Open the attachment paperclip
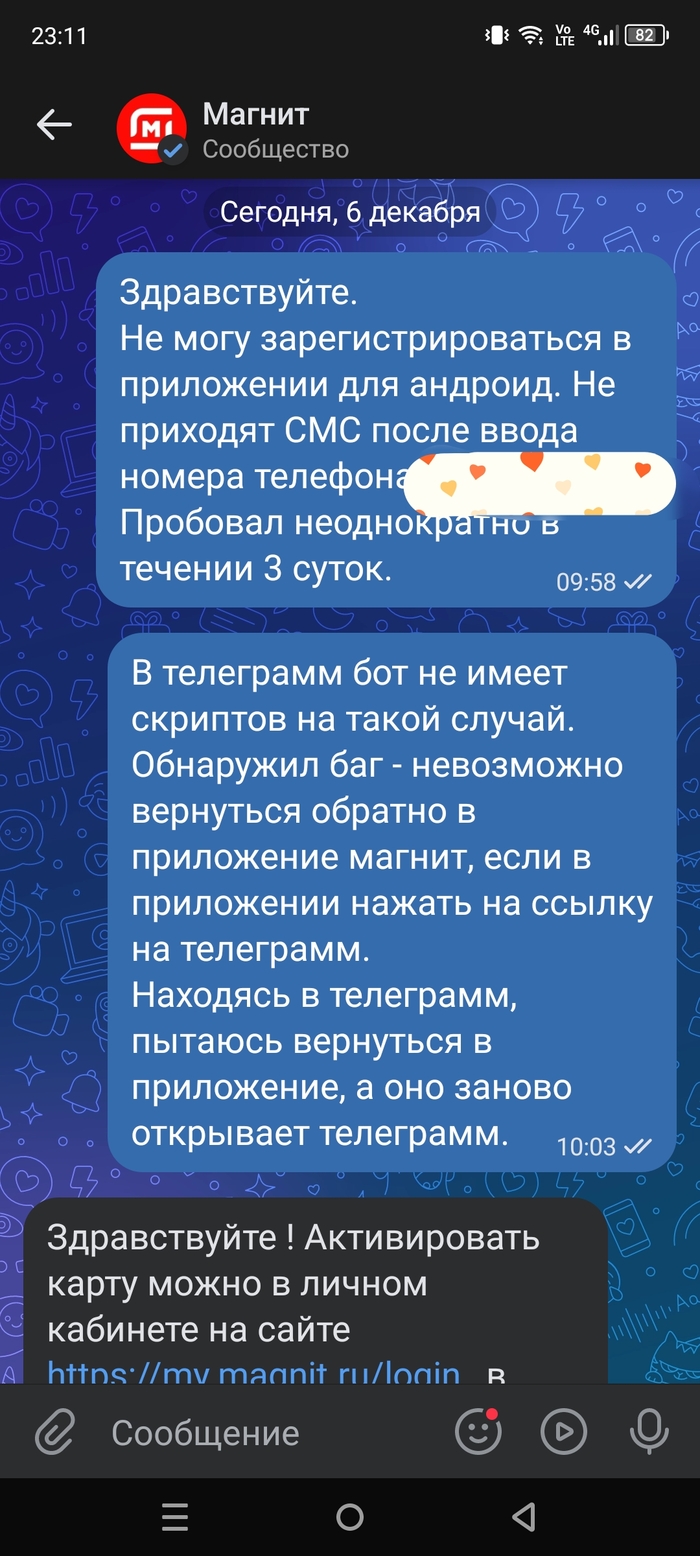The image size is (700, 1556). [x=54, y=1433]
